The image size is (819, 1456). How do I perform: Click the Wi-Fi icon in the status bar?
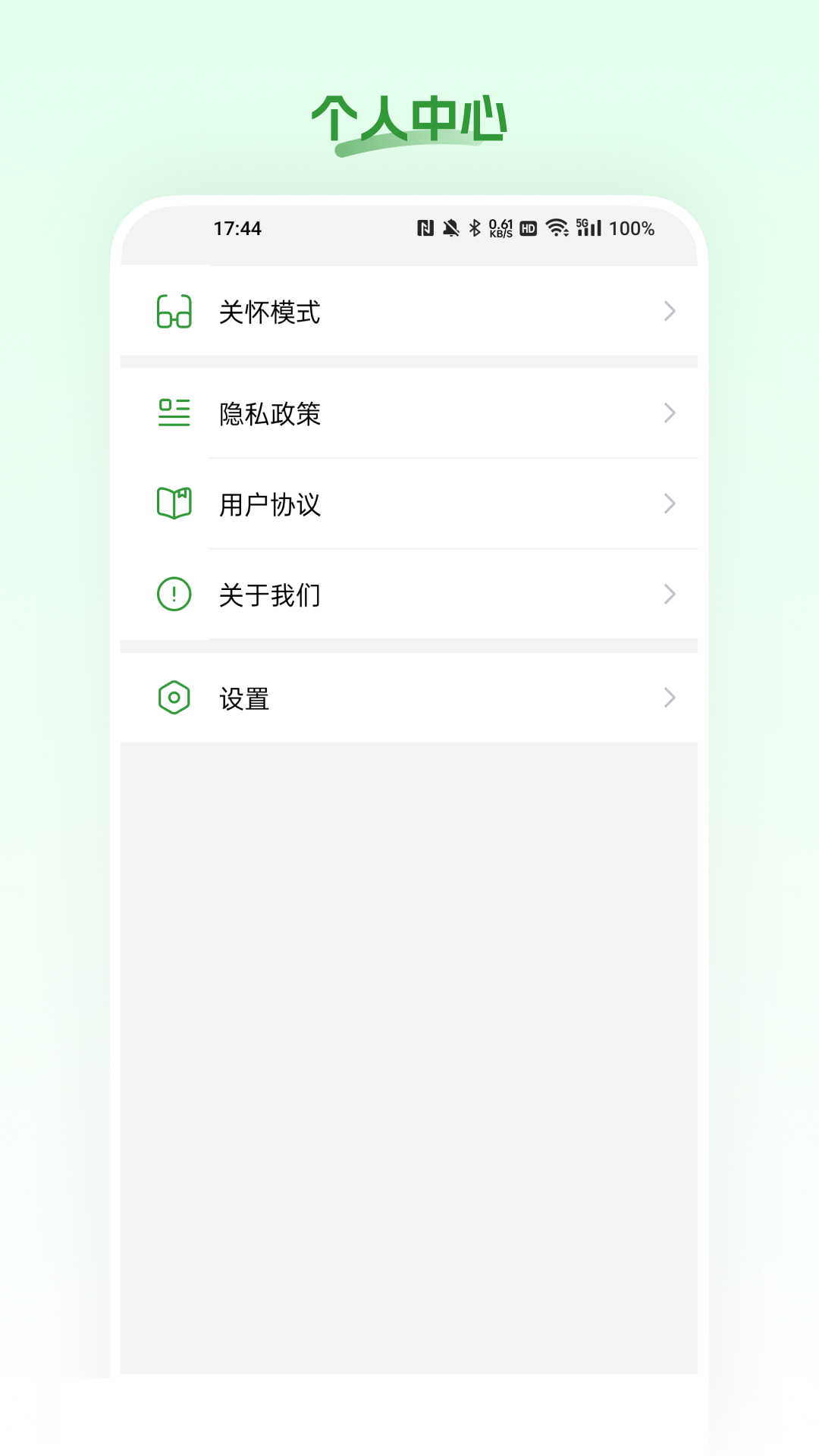click(x=558, y=227)
